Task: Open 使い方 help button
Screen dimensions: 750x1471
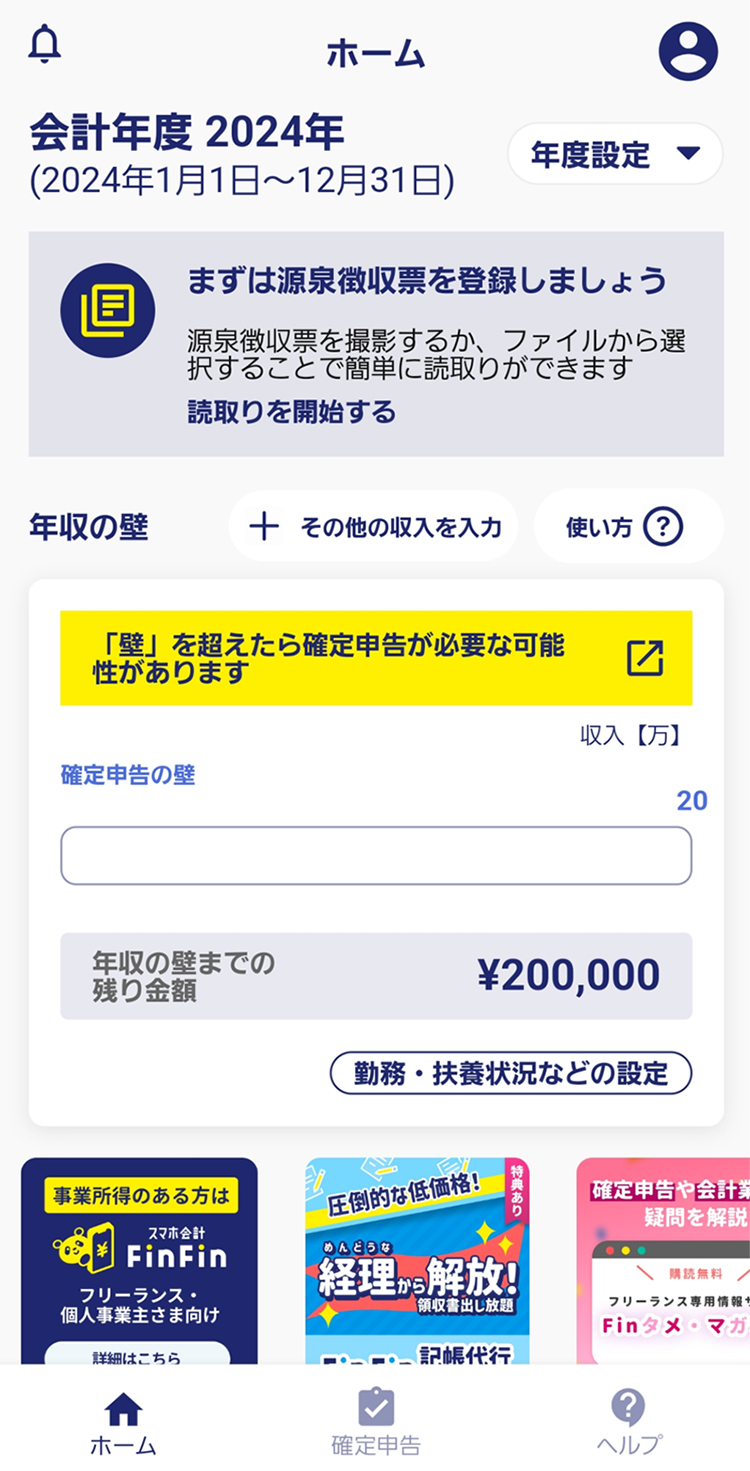Action: tap(628, 527)
